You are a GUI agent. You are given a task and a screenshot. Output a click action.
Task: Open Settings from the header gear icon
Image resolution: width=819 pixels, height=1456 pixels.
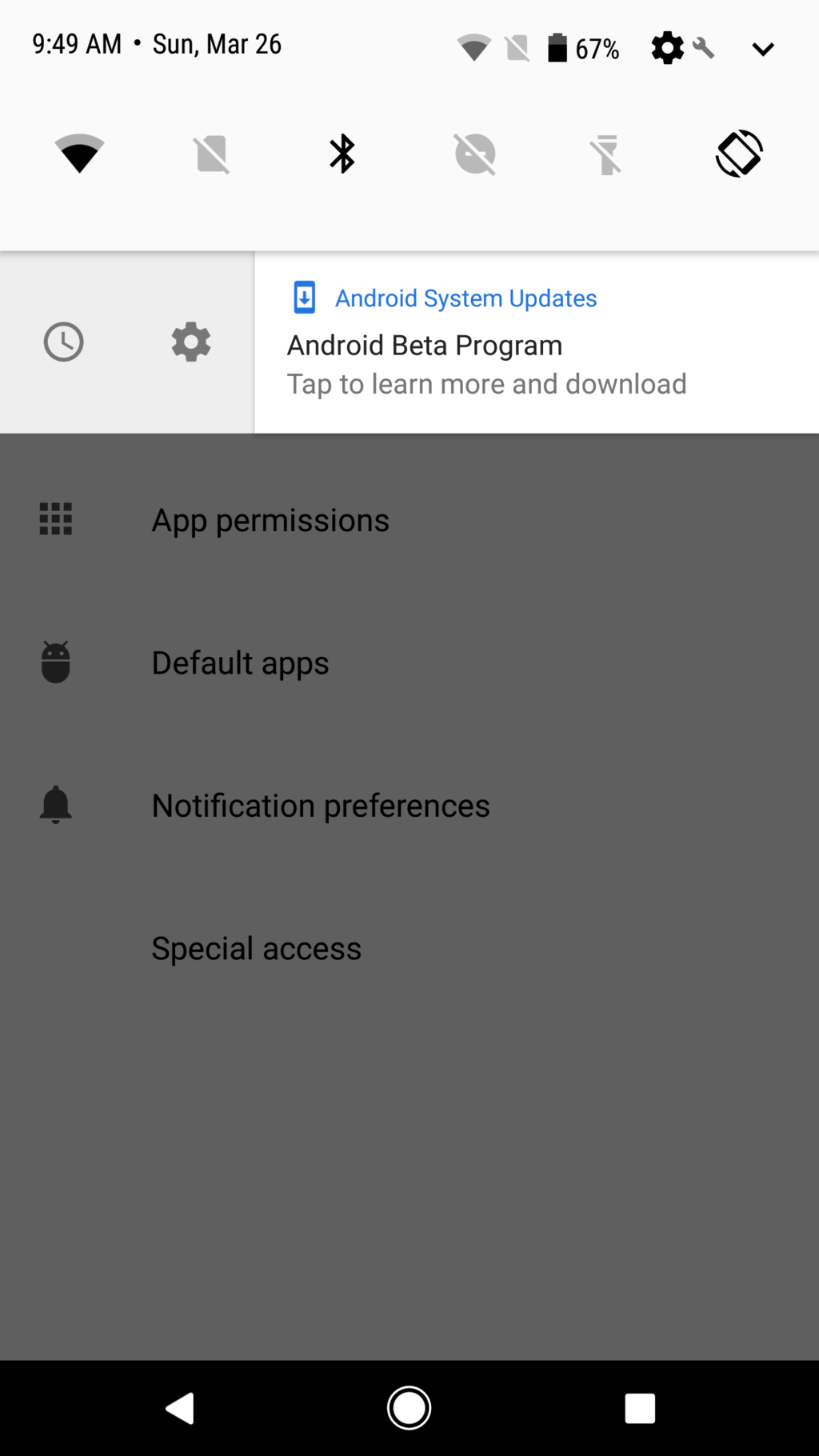click(x=668, y=48)
